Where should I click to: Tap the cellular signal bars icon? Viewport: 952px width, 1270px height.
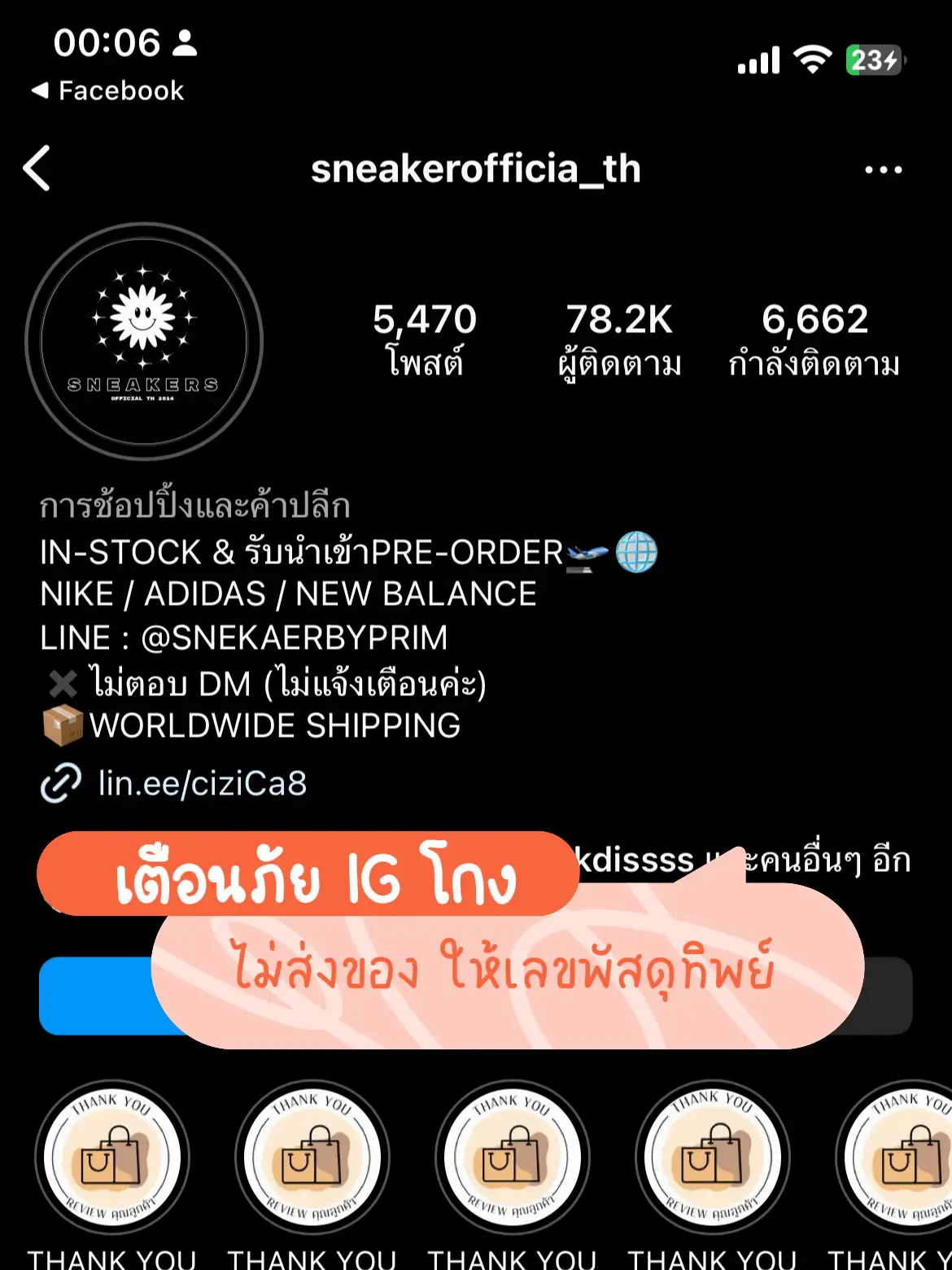click(x=759, y=59)
